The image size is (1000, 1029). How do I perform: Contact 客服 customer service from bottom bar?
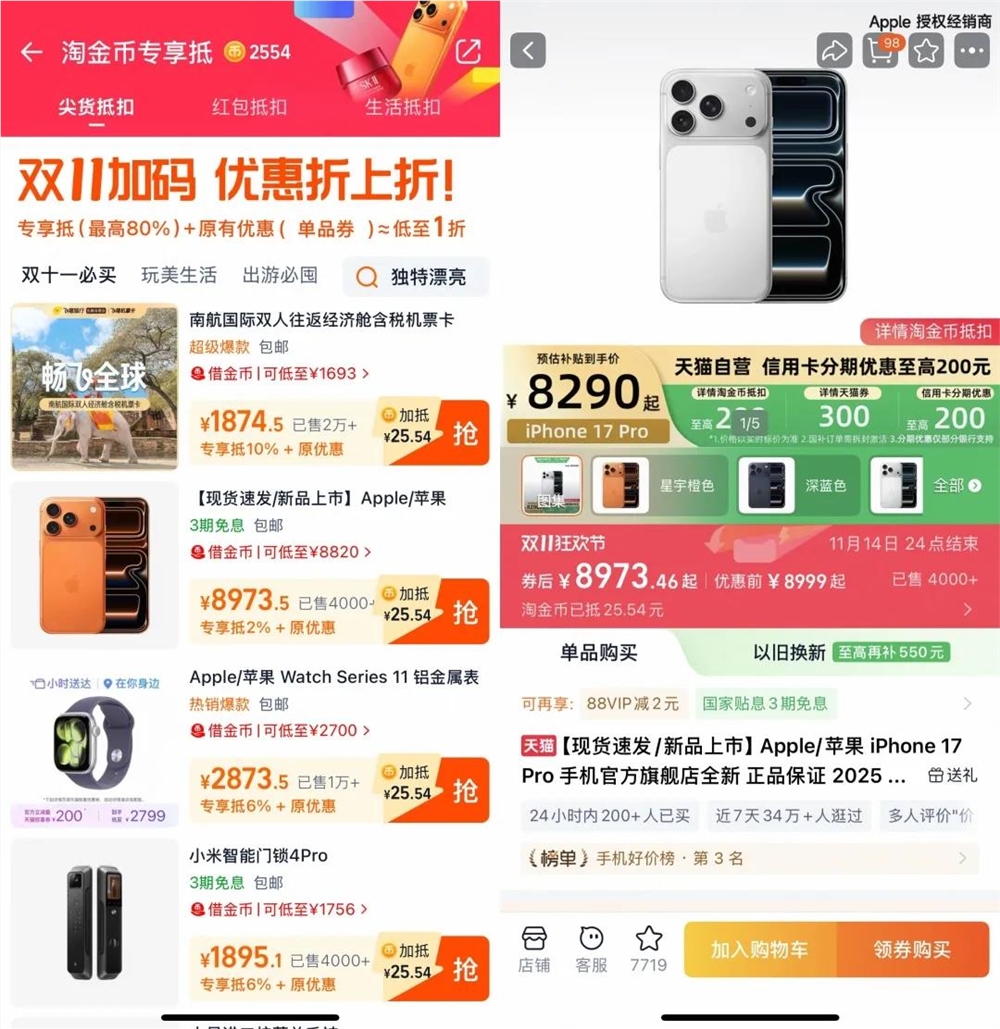click(x=592, y=948)
